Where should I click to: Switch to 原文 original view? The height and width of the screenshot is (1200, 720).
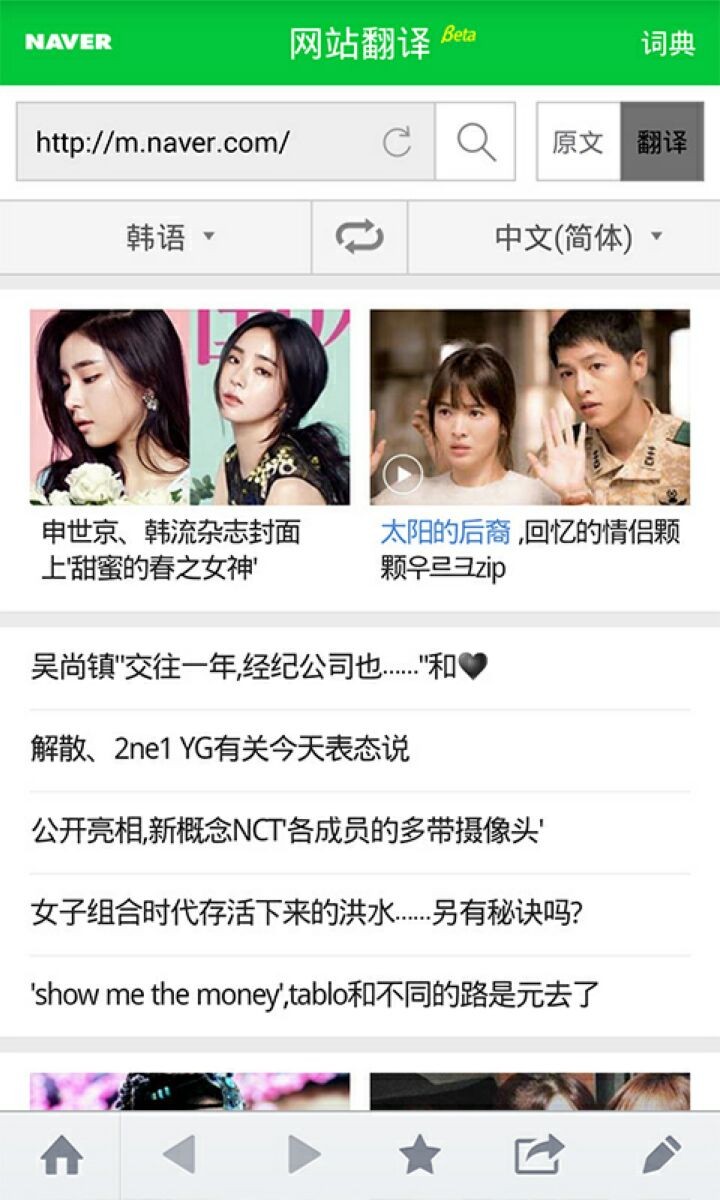pyautogui.click(x=578, y=142)
